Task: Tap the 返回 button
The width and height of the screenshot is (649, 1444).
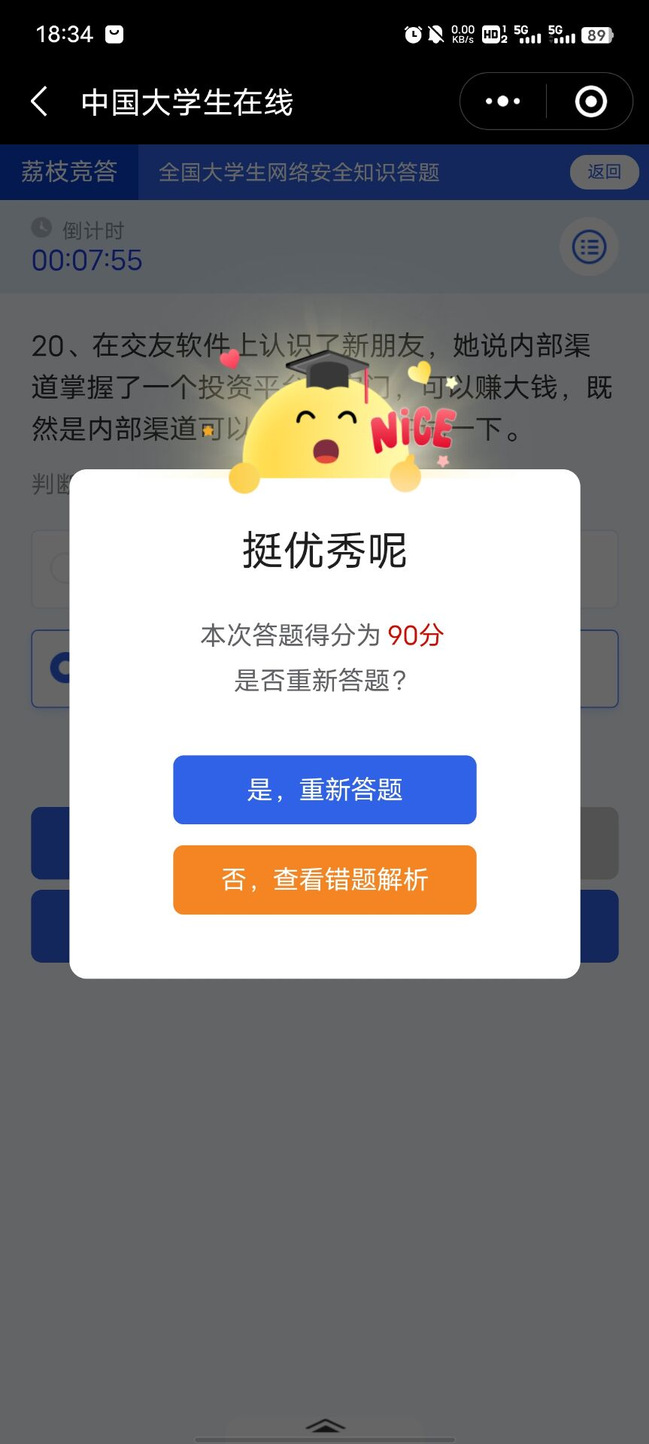Action: pos(604,172)
